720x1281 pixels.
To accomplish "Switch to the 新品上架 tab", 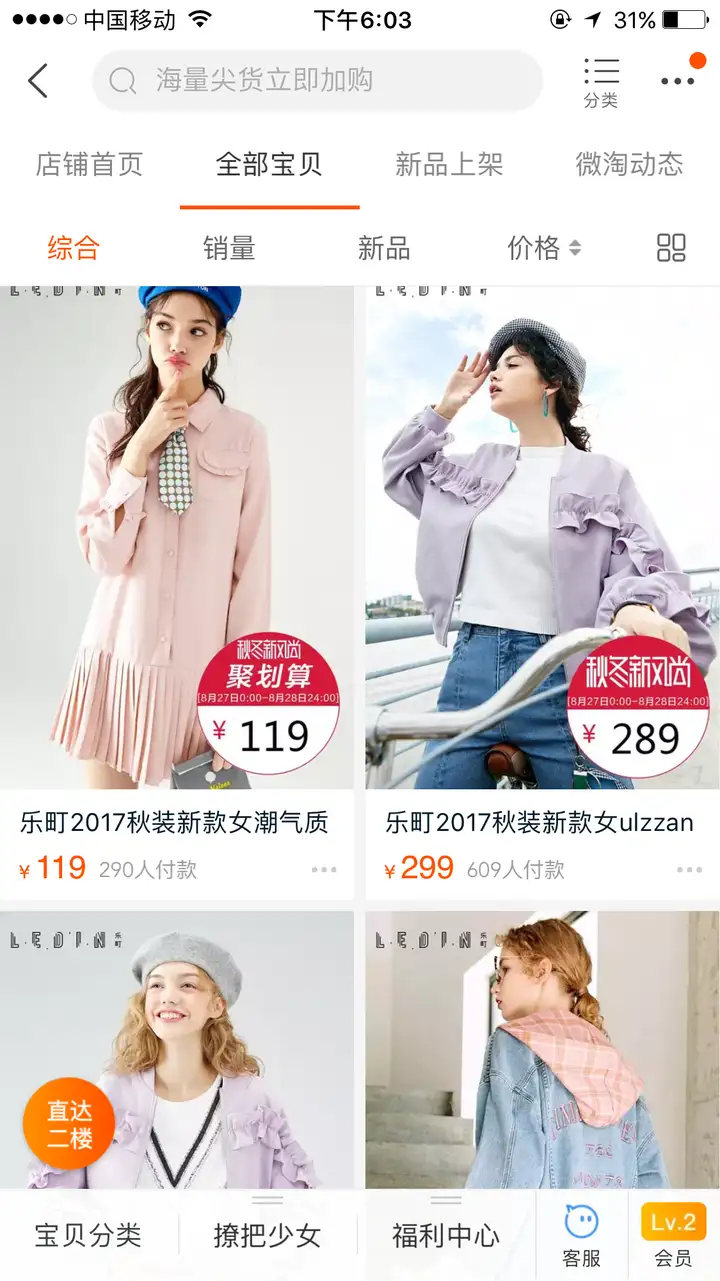I will [x=449, y=164].
